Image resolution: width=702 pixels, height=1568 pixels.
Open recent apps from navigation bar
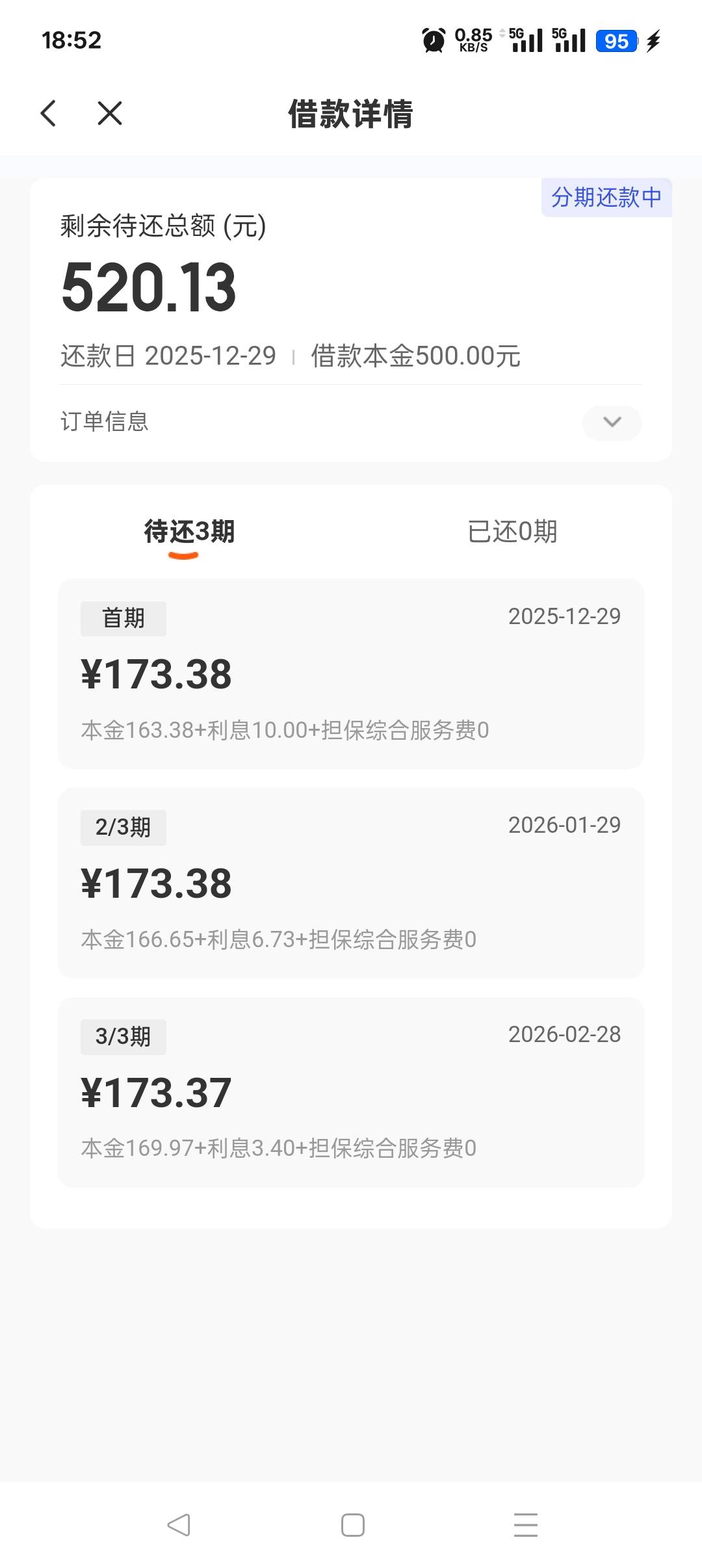[x=525, y=1525]
